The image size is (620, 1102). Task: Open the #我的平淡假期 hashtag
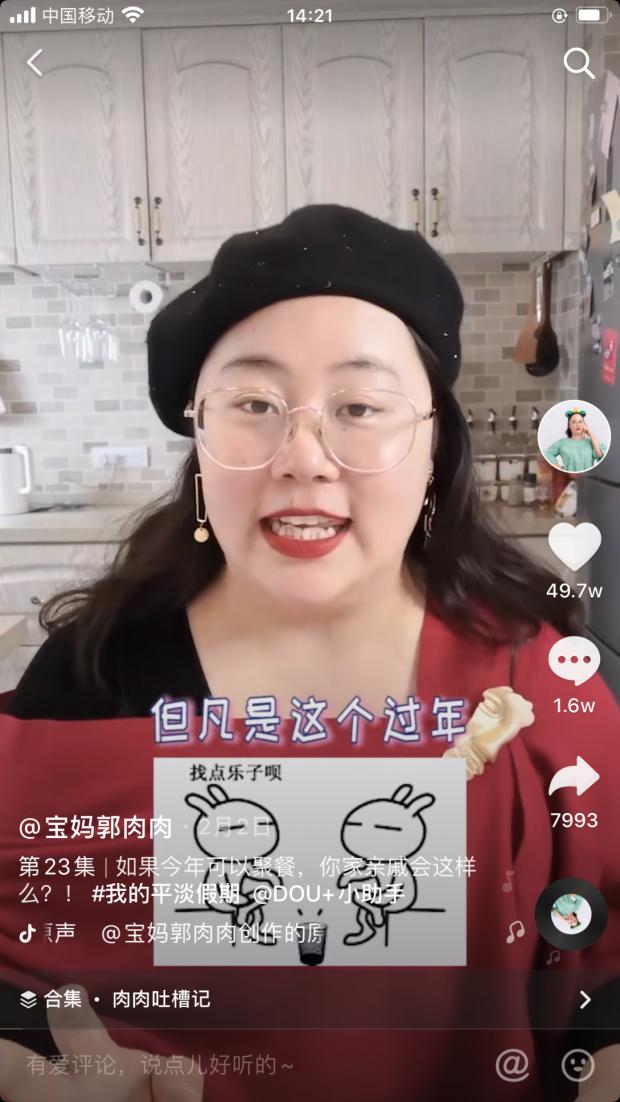click(166, 893)
